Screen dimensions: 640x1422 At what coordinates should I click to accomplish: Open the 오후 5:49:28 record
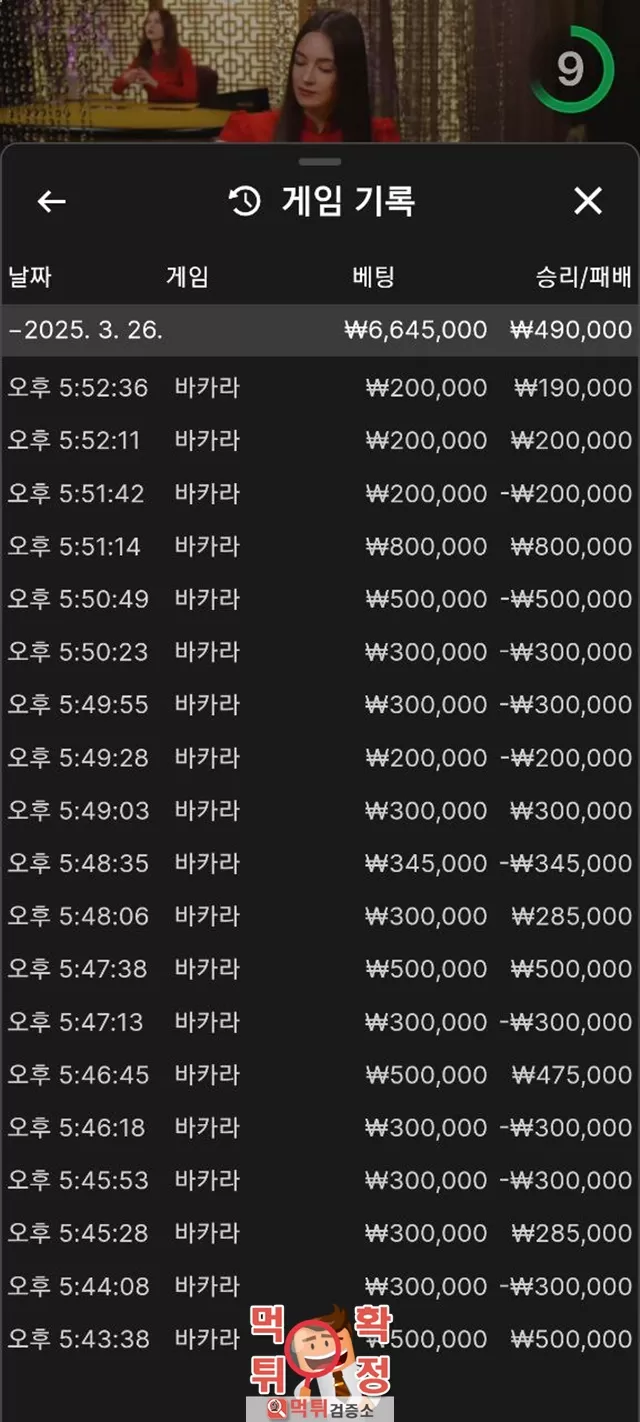click(320, 758)
